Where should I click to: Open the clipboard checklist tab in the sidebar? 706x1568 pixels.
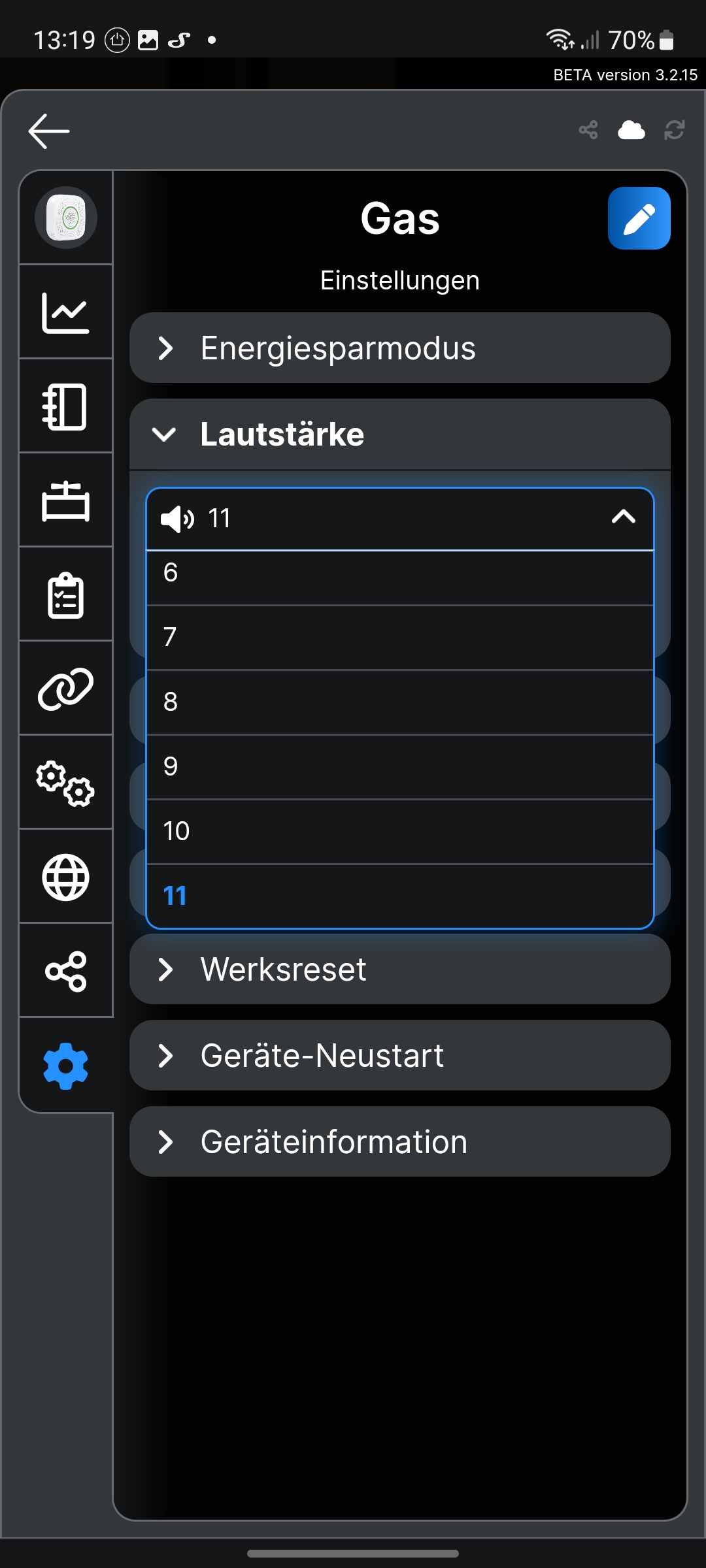click(x=65, y=594)
